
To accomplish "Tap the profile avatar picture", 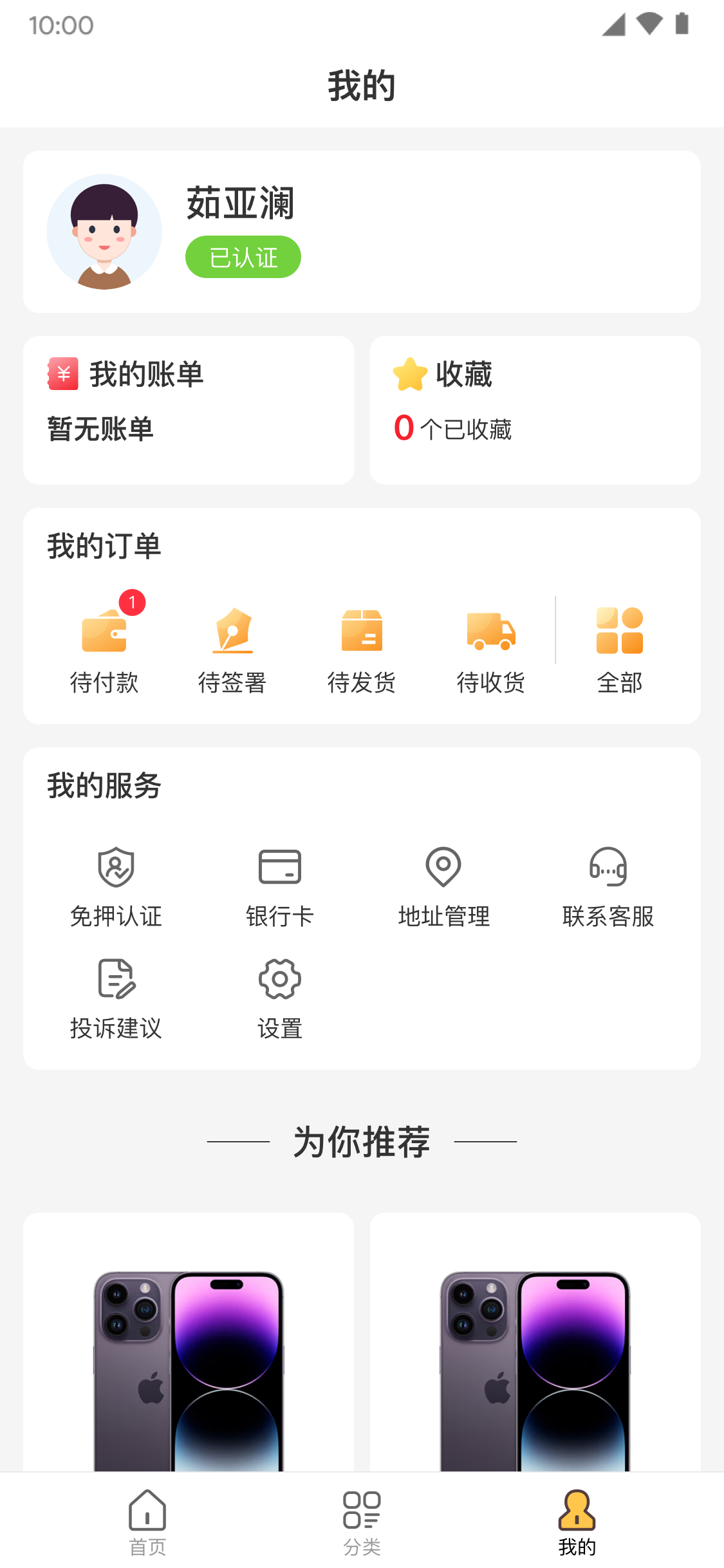I will pyautogui.click(x=104, y=230).
